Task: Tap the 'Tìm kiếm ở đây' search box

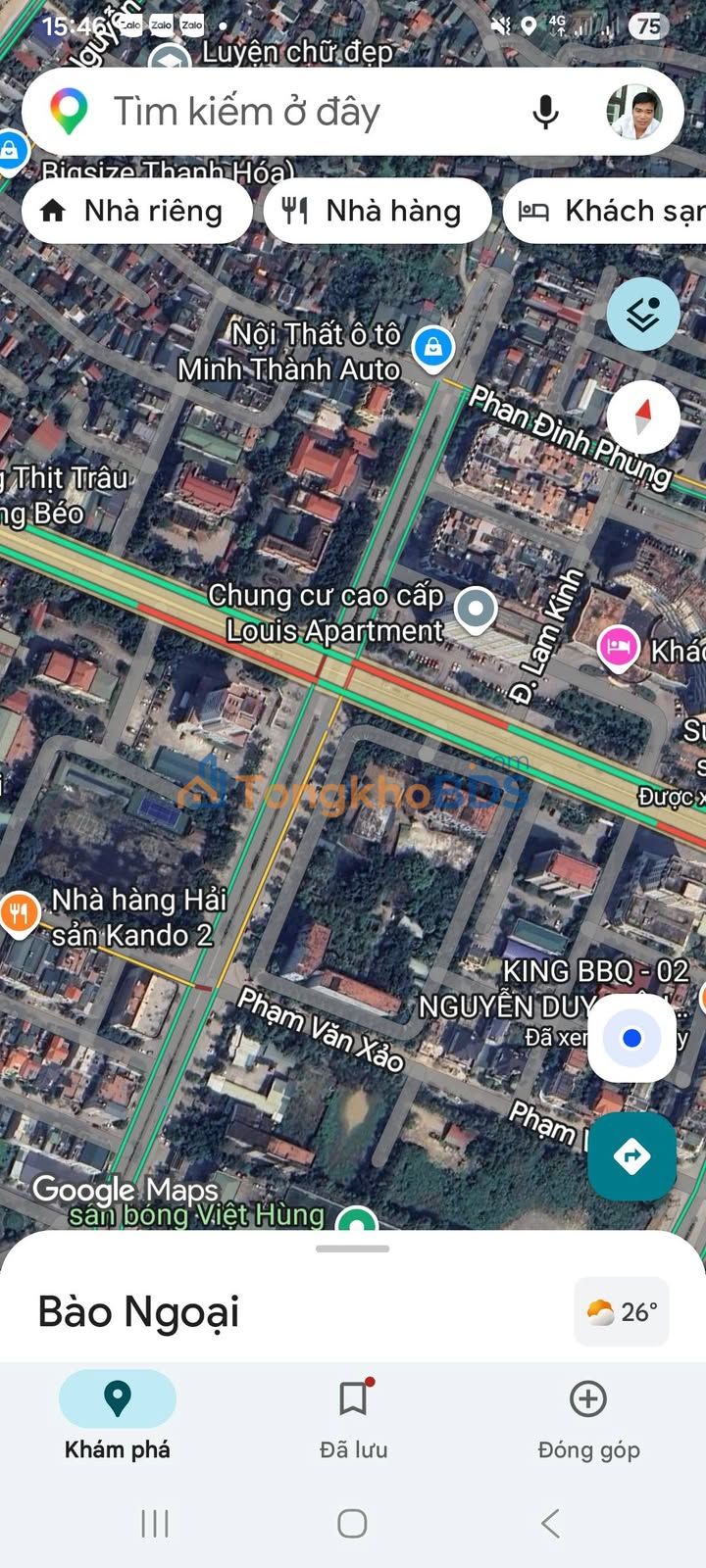Action: point(294,112)
